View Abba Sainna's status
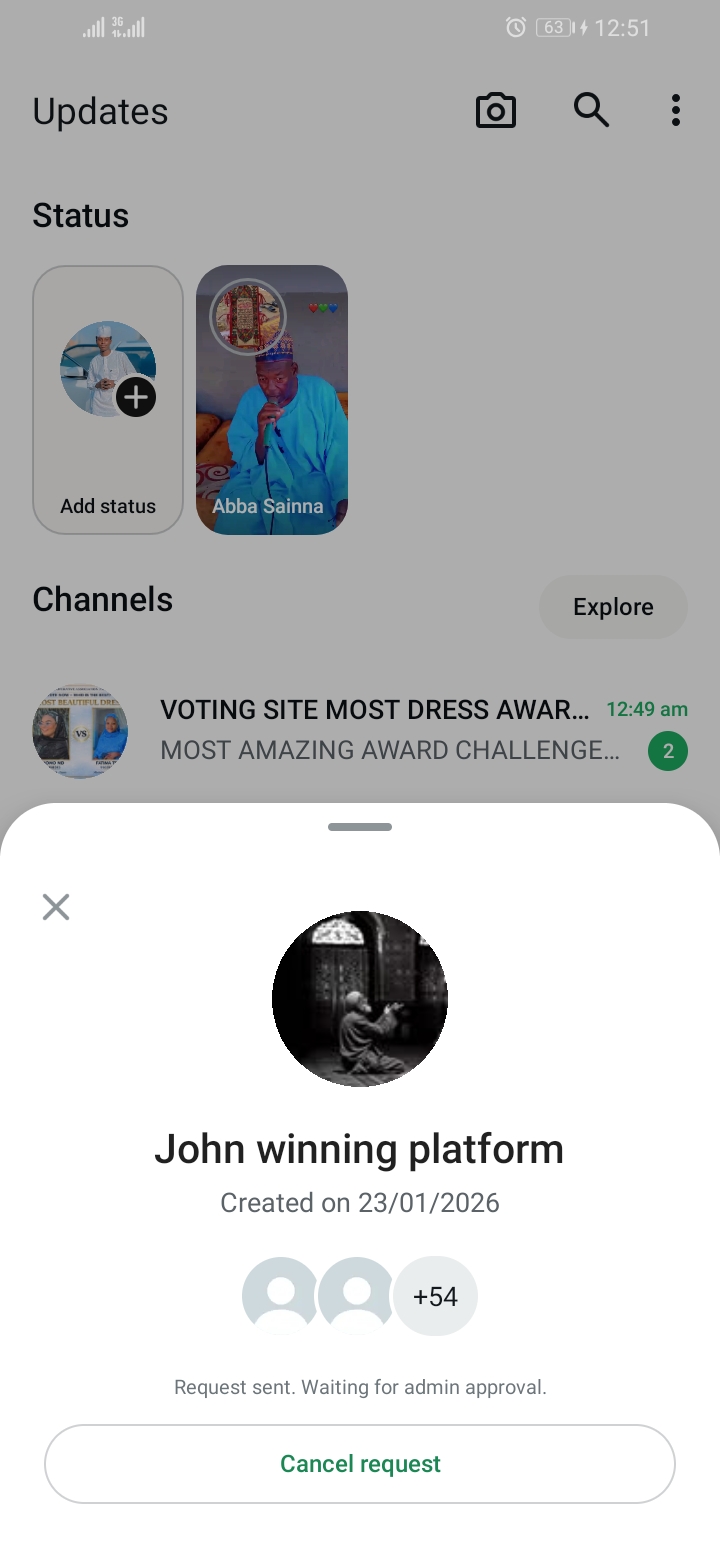 point(272,400)
